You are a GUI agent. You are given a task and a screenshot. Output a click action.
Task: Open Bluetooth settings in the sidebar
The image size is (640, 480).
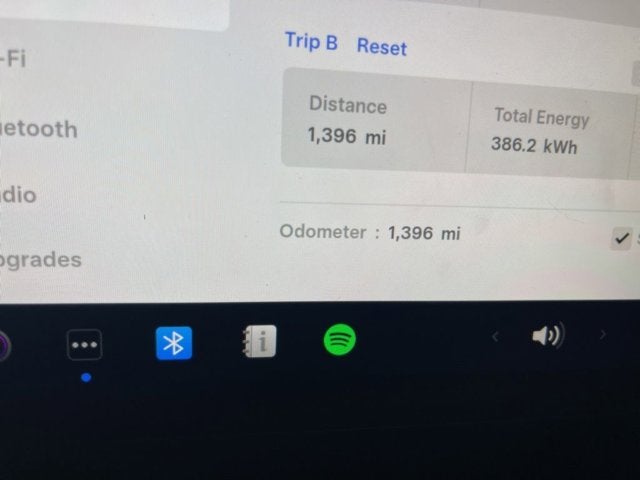39,129
